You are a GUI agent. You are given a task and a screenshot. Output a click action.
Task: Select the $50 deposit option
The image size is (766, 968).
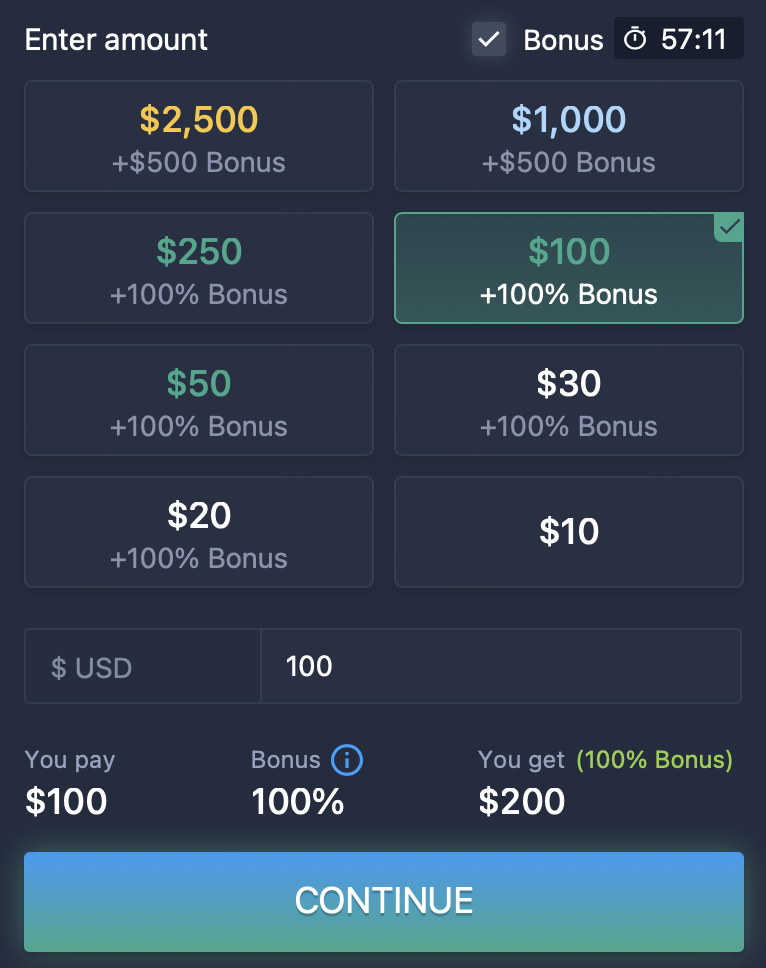(198, 400)
